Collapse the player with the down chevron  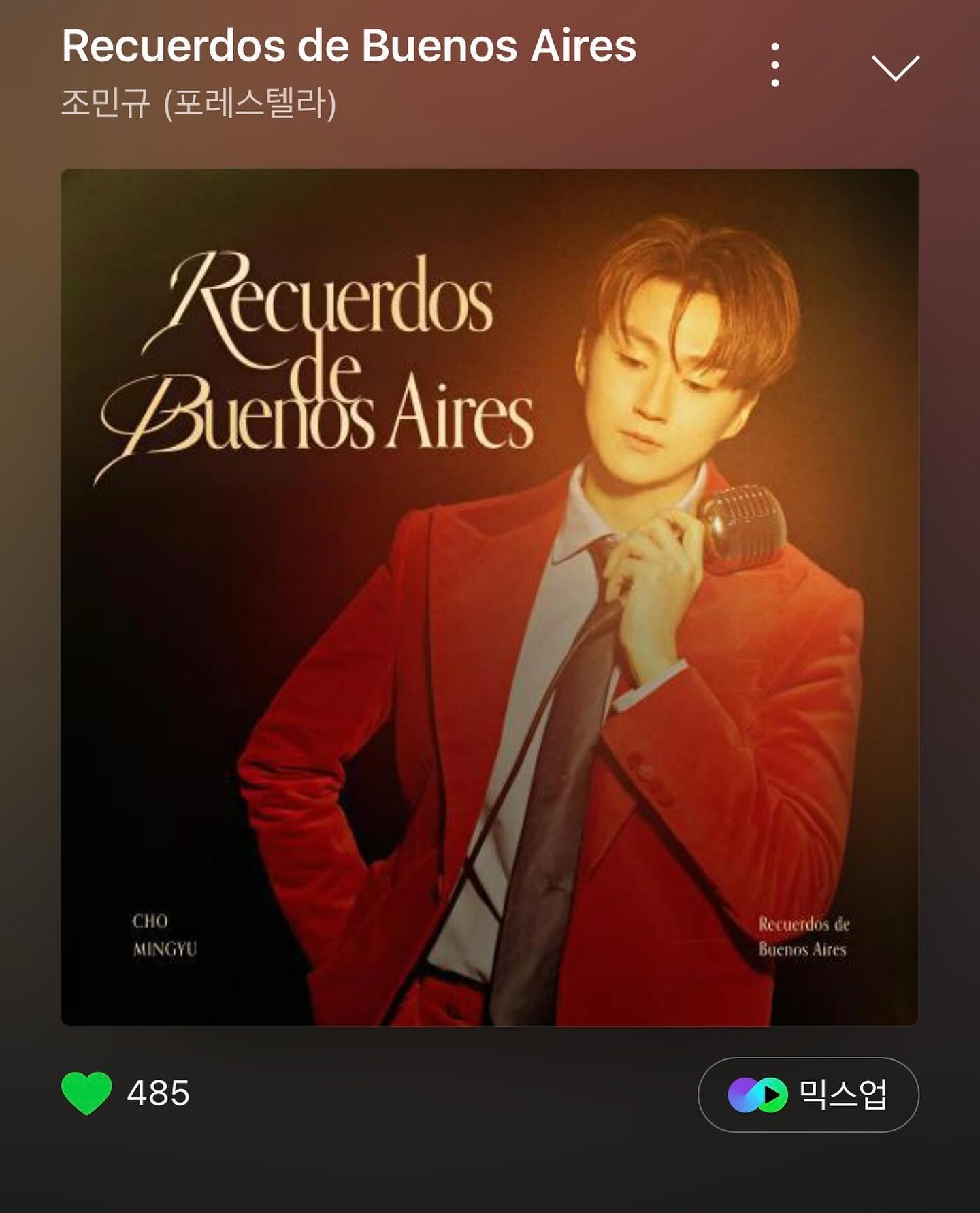coord(895,67)
